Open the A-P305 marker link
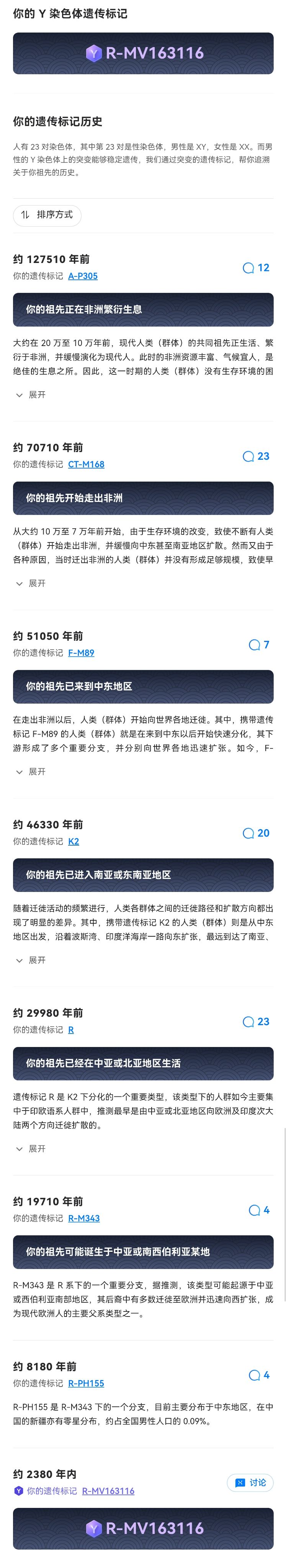286x1568 pixels. point(83,276)
